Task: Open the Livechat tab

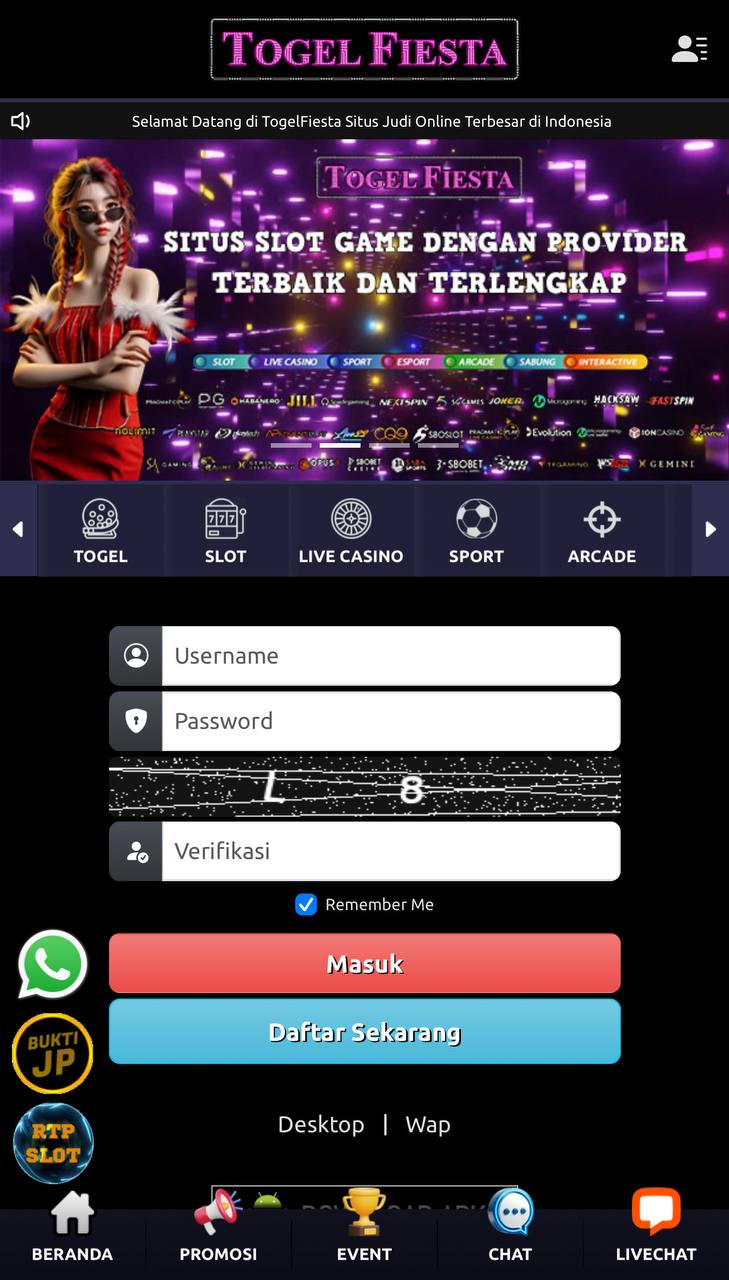Action: pos(656,1228)
